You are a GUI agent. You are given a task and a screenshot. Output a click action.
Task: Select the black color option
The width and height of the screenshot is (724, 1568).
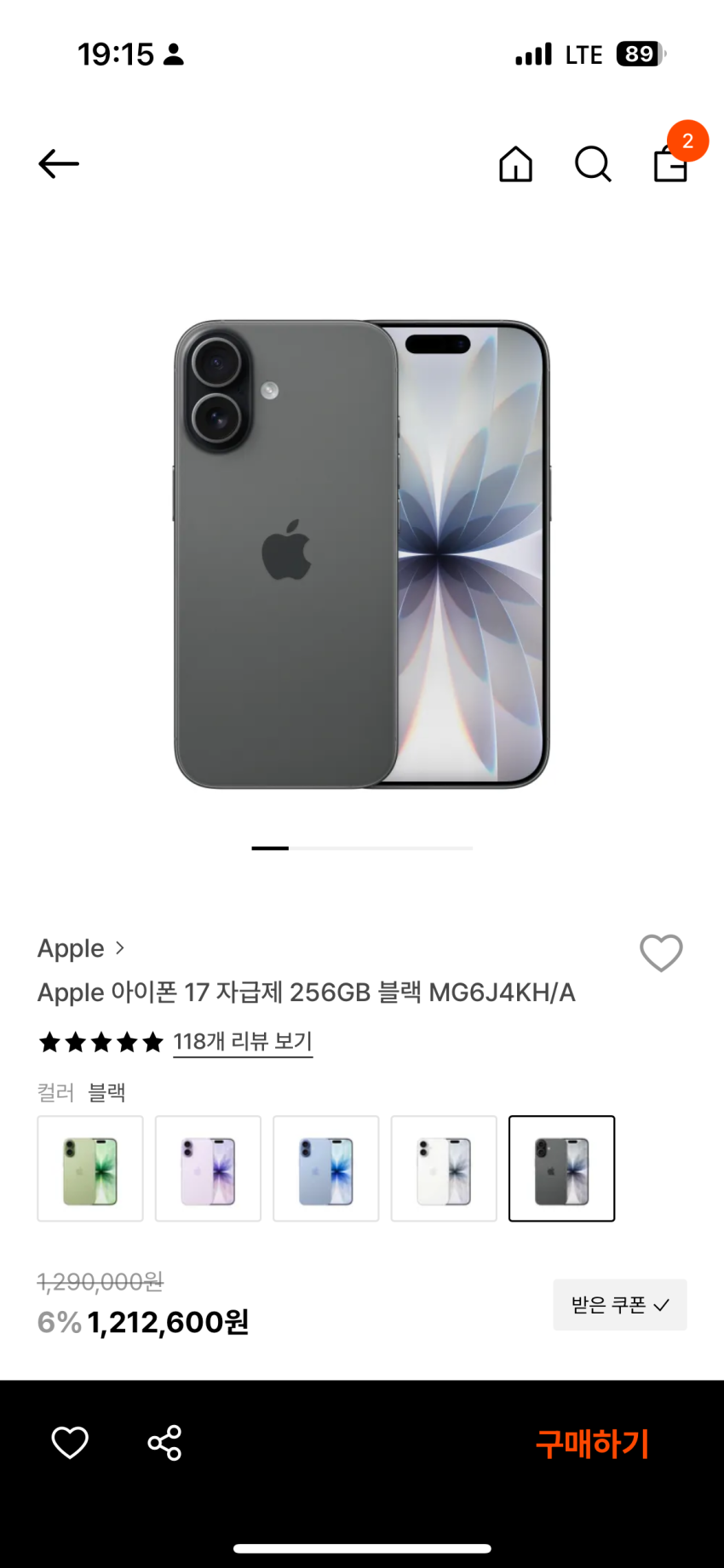click(x=561, y=1169)
